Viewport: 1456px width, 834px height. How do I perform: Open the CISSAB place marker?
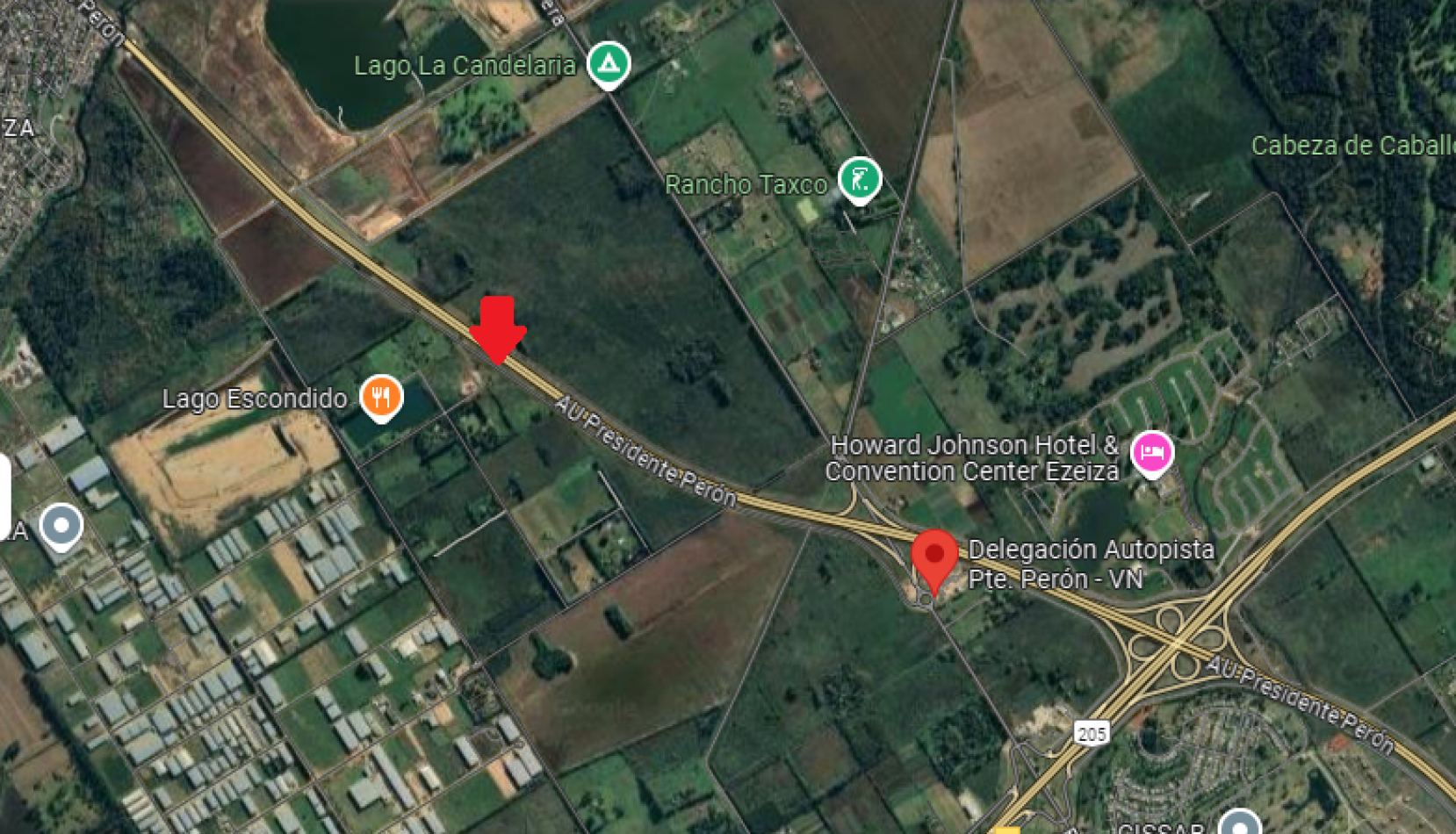(x=1239, y=824)
